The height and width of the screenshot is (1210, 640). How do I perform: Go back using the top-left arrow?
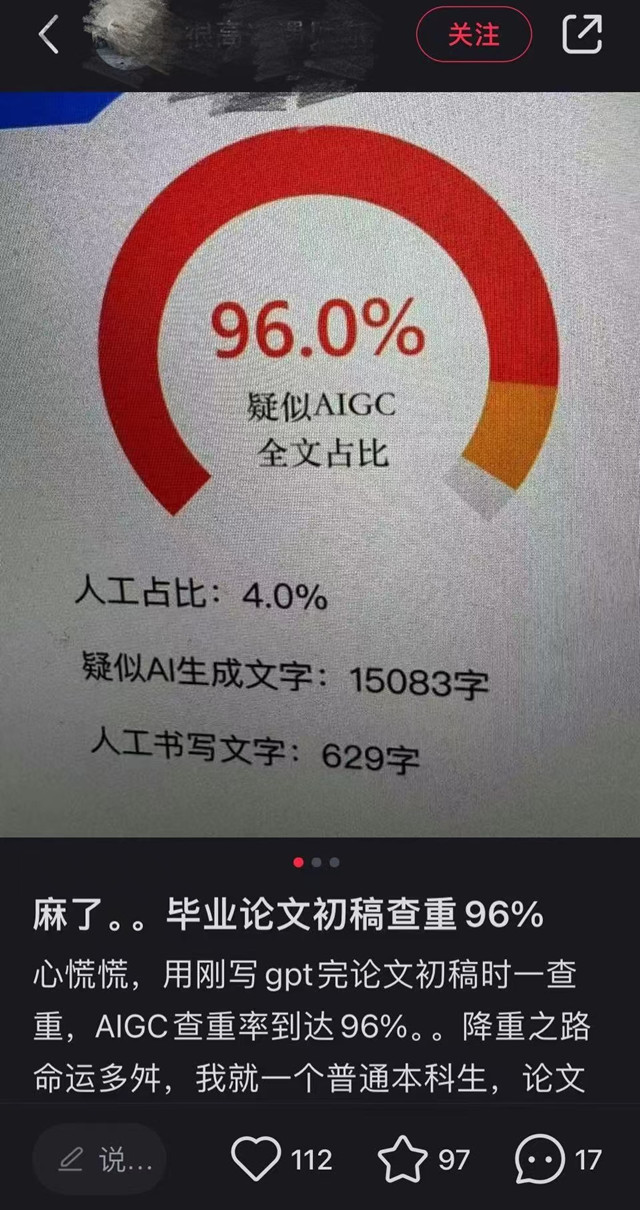(48, 36)
